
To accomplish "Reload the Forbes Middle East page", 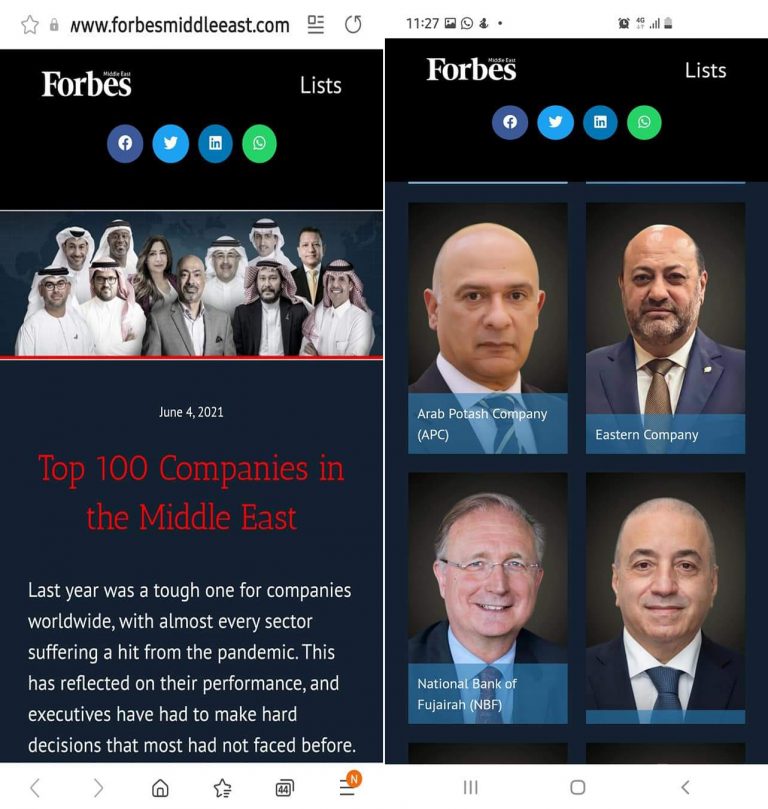I will [353, 24].
